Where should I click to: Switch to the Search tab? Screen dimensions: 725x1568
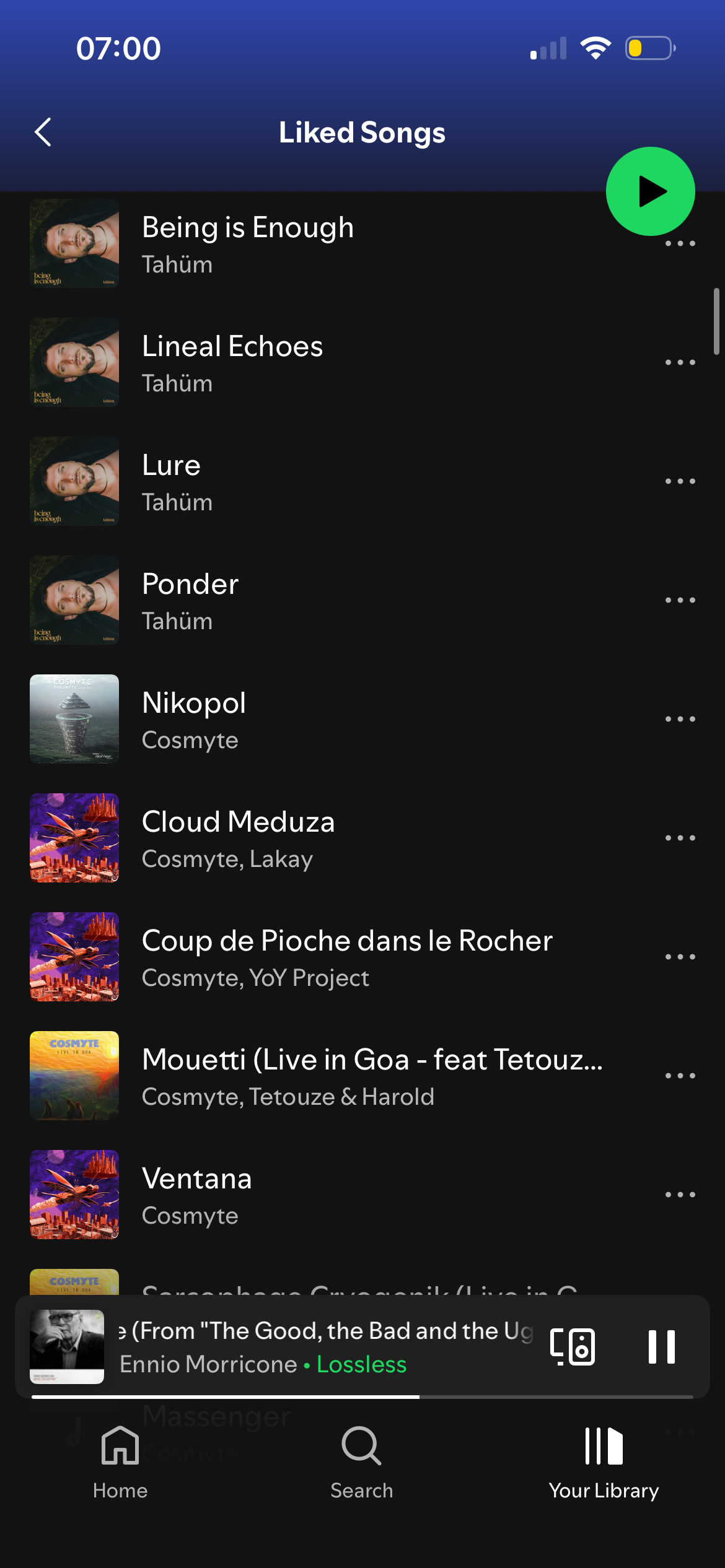[362, 1461]
